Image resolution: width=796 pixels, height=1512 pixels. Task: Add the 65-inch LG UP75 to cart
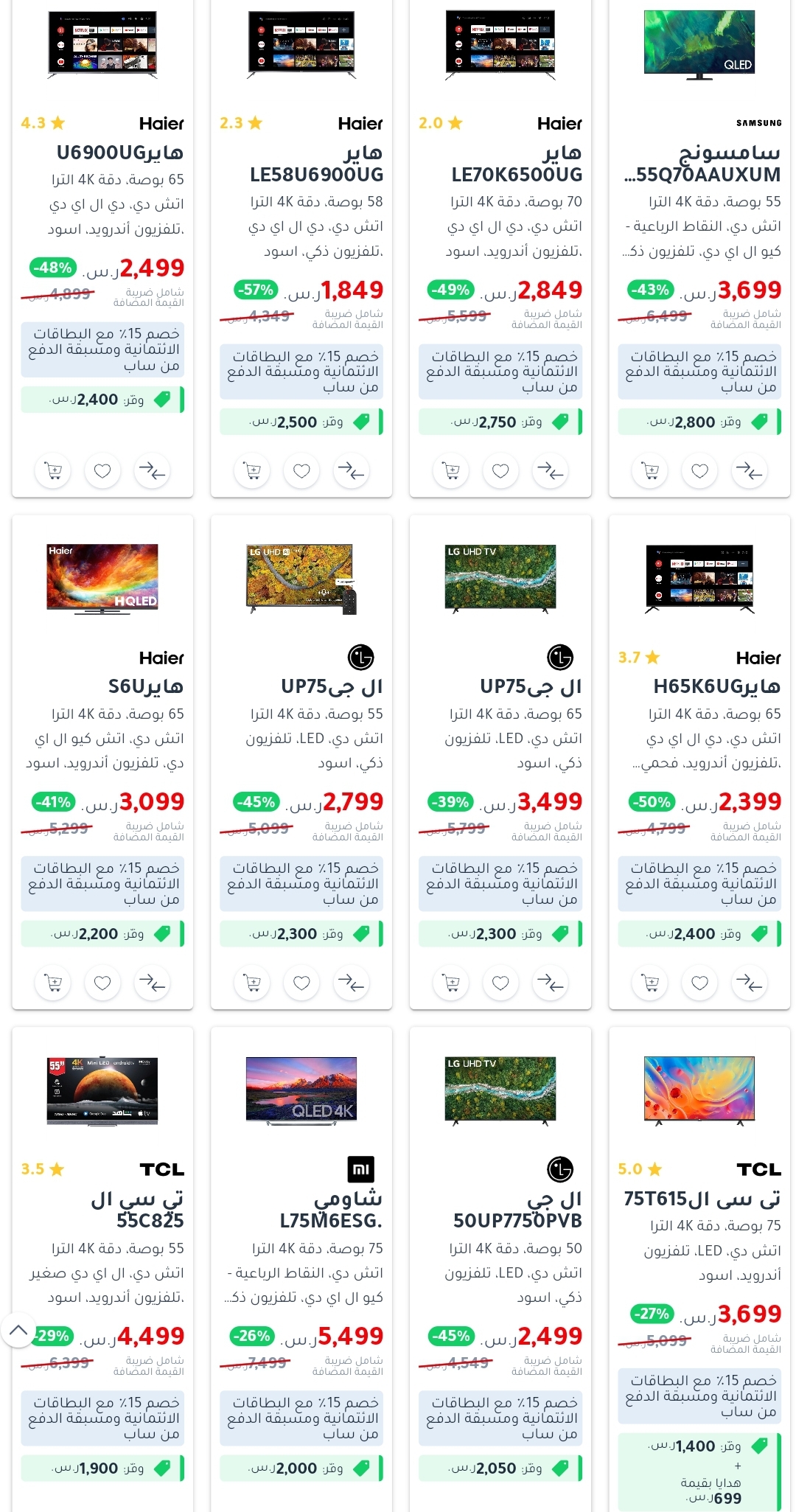(x=451, y=983)
